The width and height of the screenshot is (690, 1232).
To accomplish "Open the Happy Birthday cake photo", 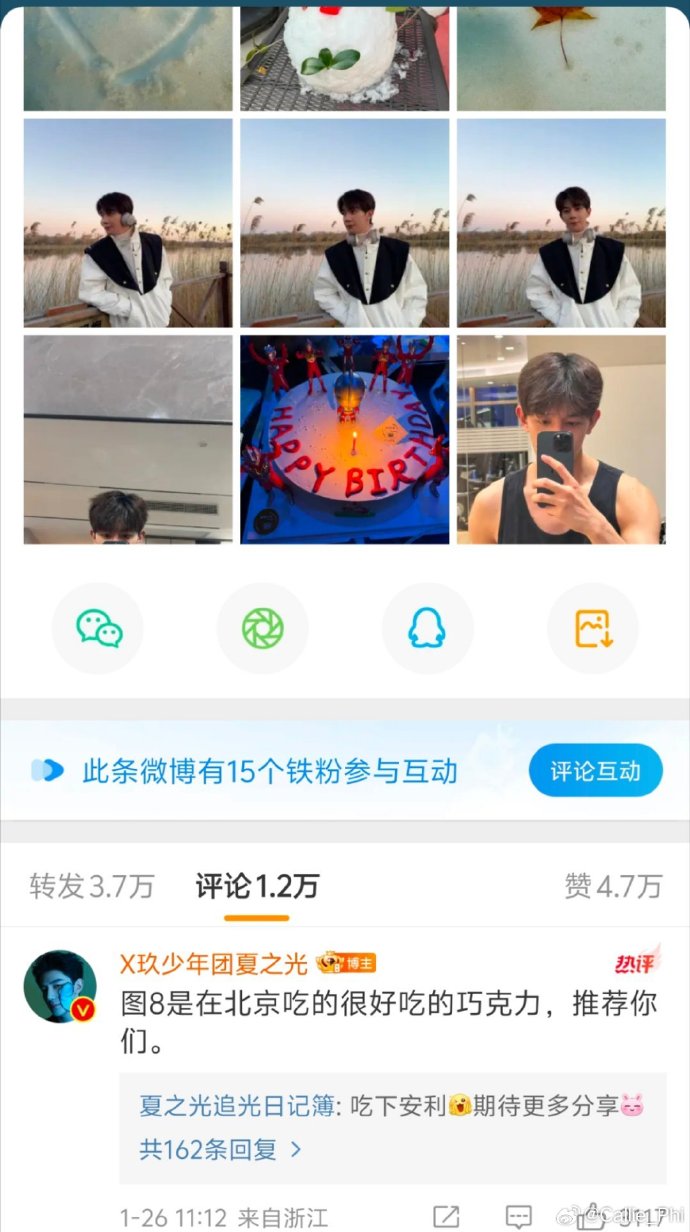I will pos(345,440).
